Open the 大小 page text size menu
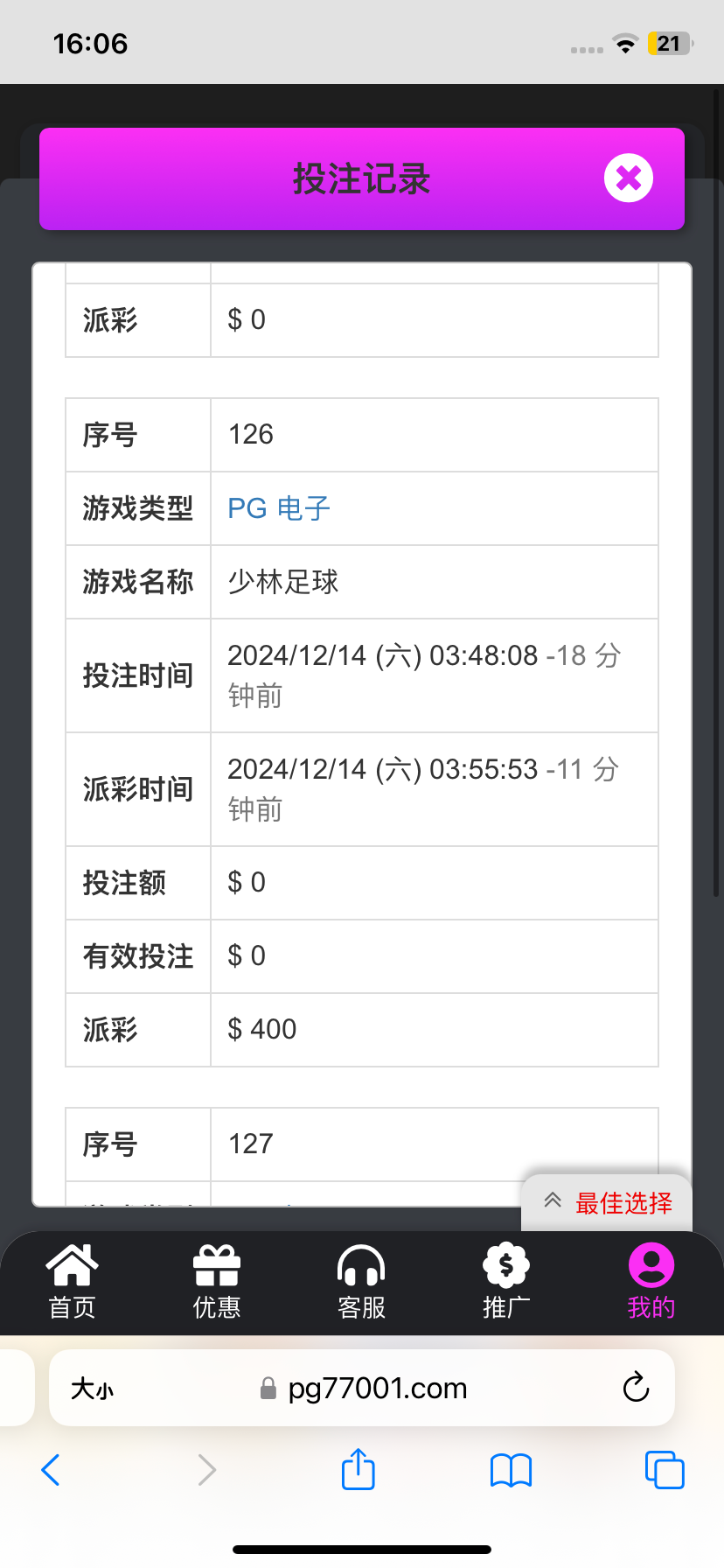Viewport: 724px width, 1568px height. [93, 1389]
